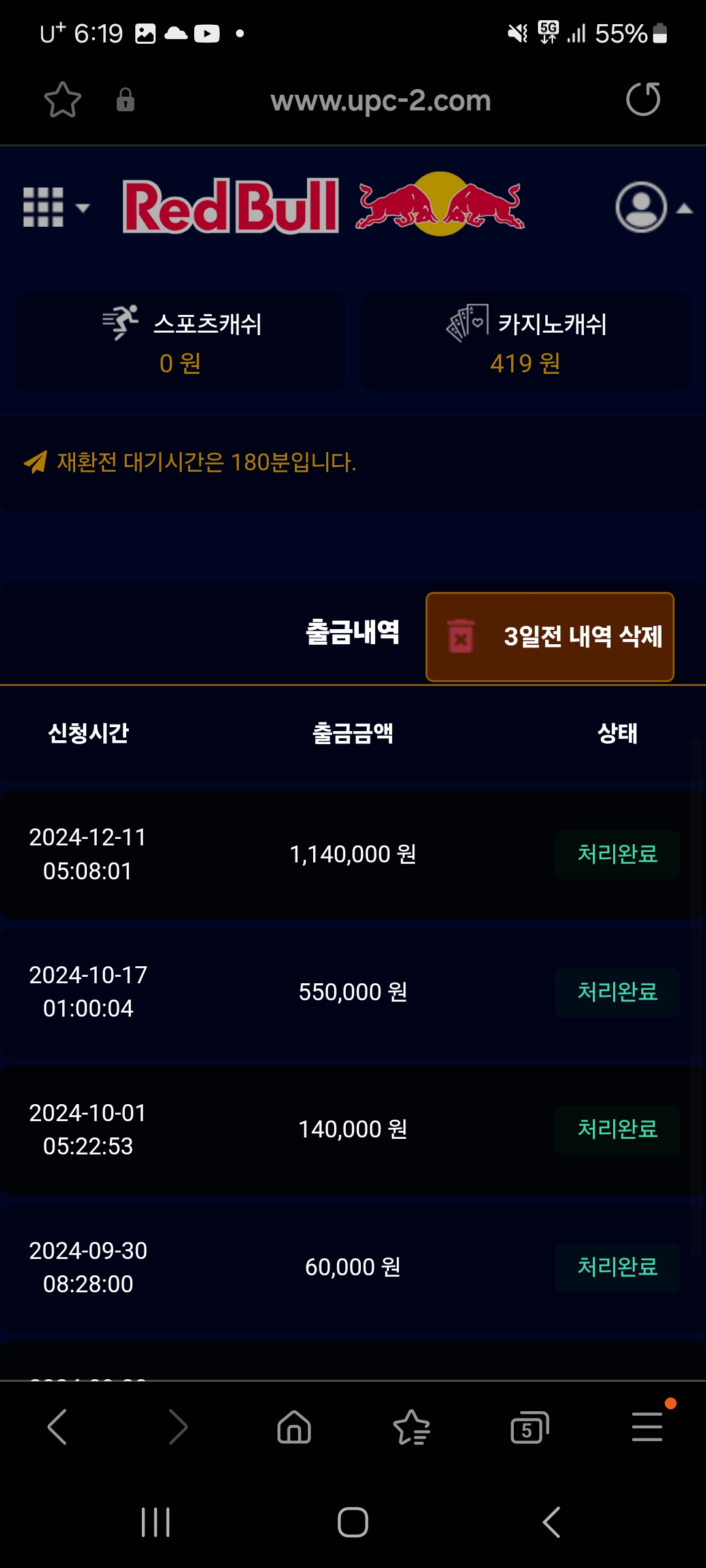Select the 카지노캐쉬 balance card
Viewport: 706px width, 1568px height.
(x=526, y=342)
